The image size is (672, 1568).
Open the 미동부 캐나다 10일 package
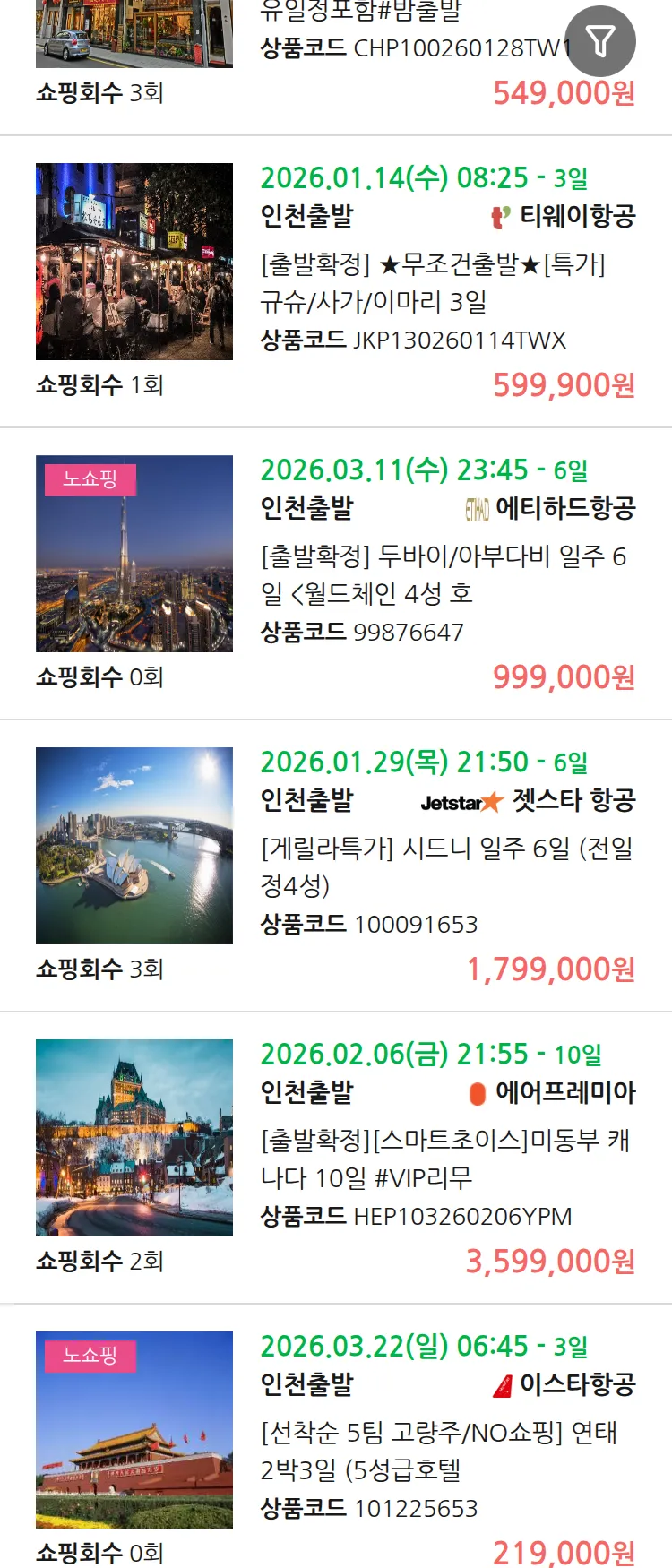pyautogui.click(x=445, y=1159)
